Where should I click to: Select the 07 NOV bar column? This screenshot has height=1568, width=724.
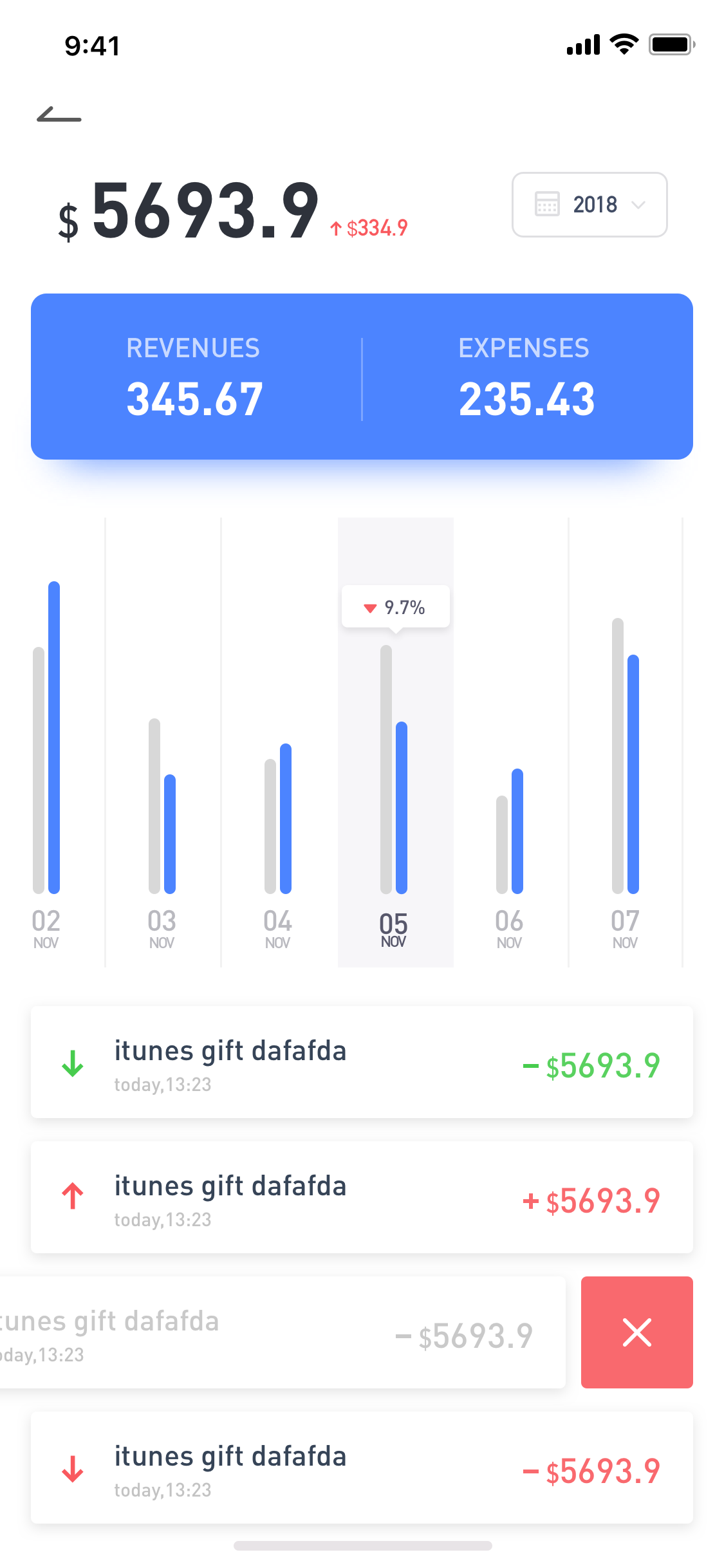[x=626, y=742]
